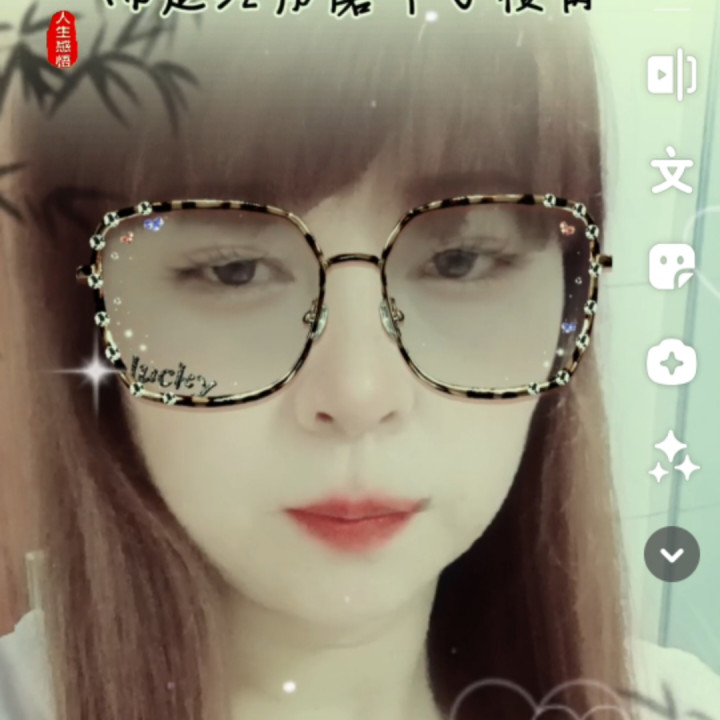This screenshot has height=720, width=720.
Task: Add text with the 文 icon
Action: (x=671, y=172)
